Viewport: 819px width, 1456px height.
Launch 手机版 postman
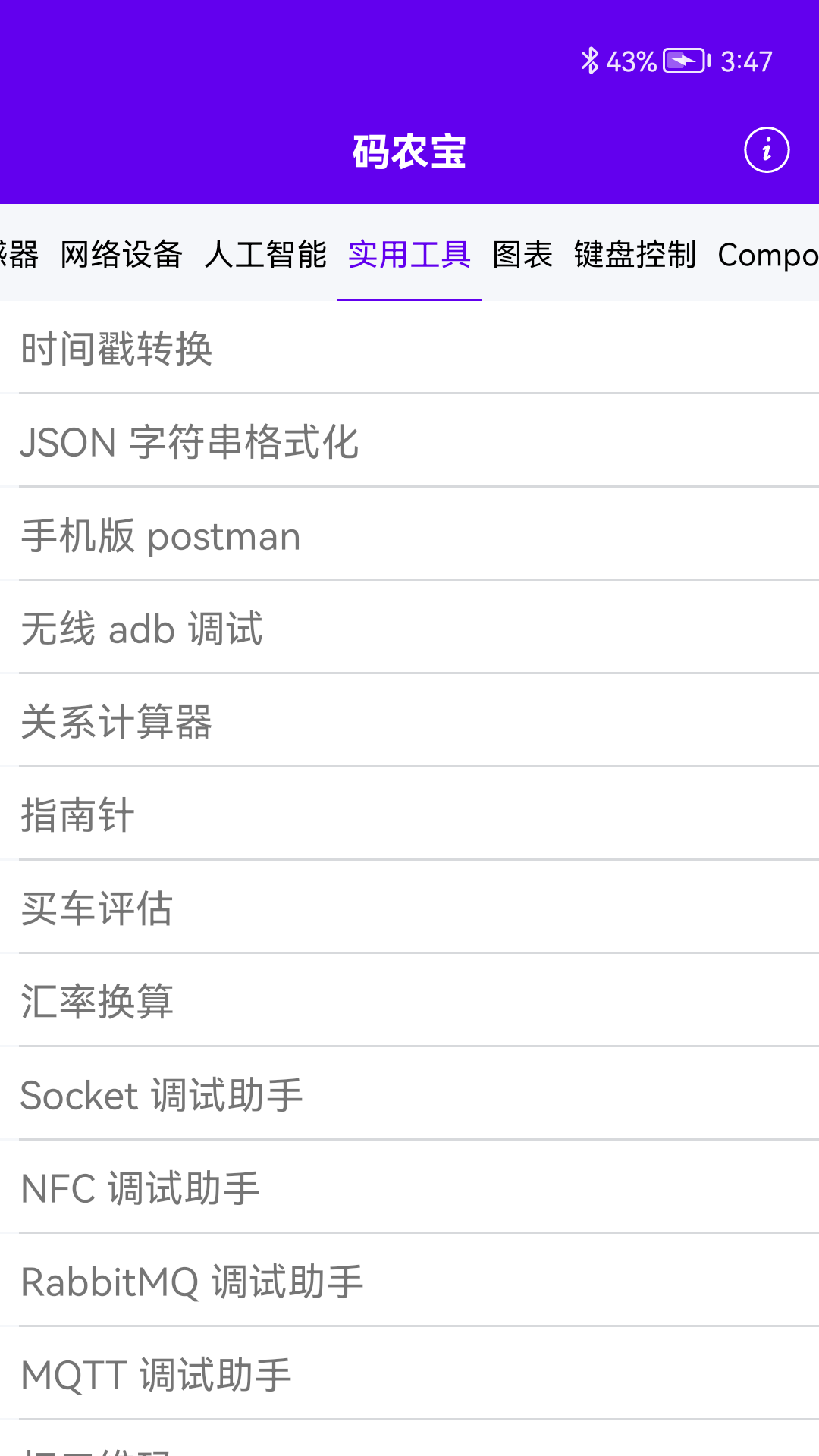(409, 535)
